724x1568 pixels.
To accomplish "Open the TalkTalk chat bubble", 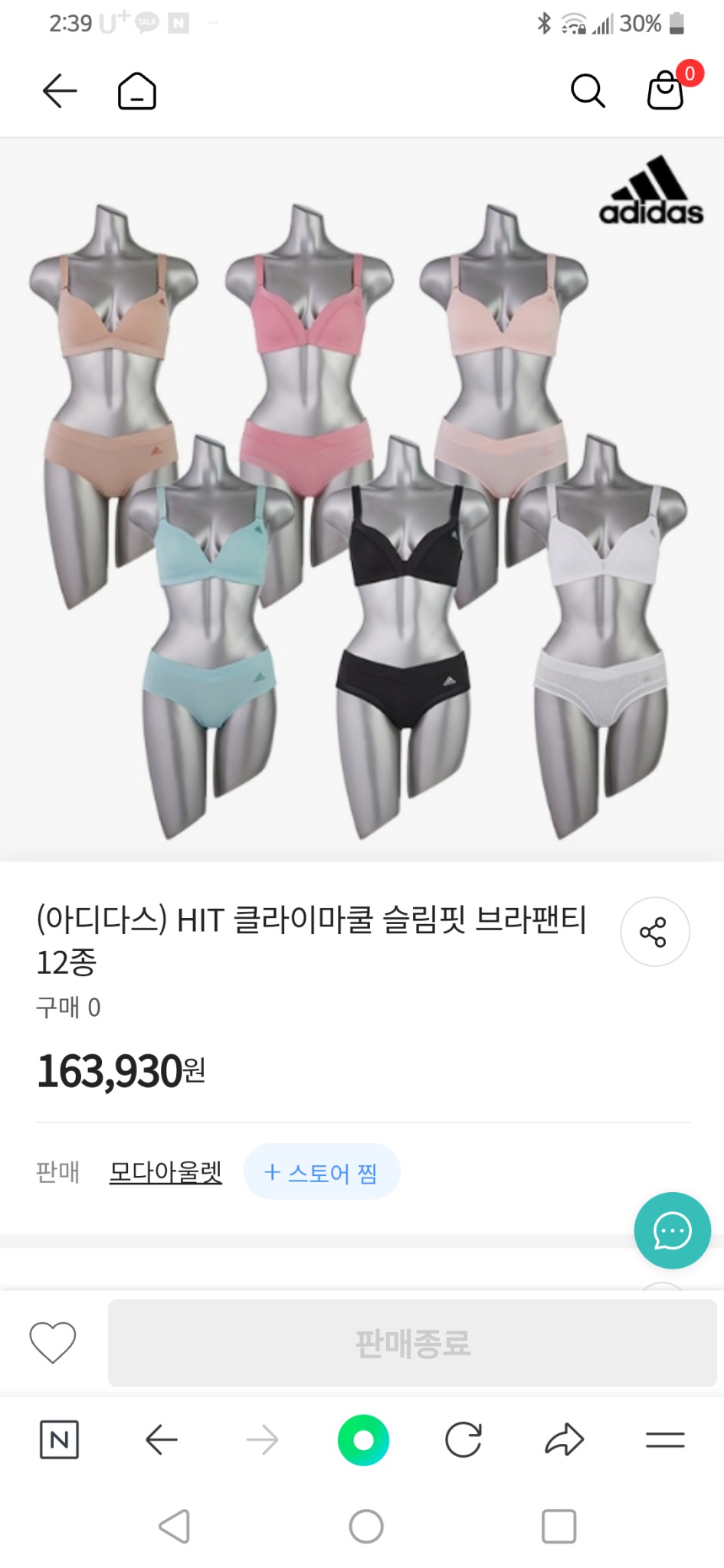I will pyautogui.click(x=672, y=1230).
